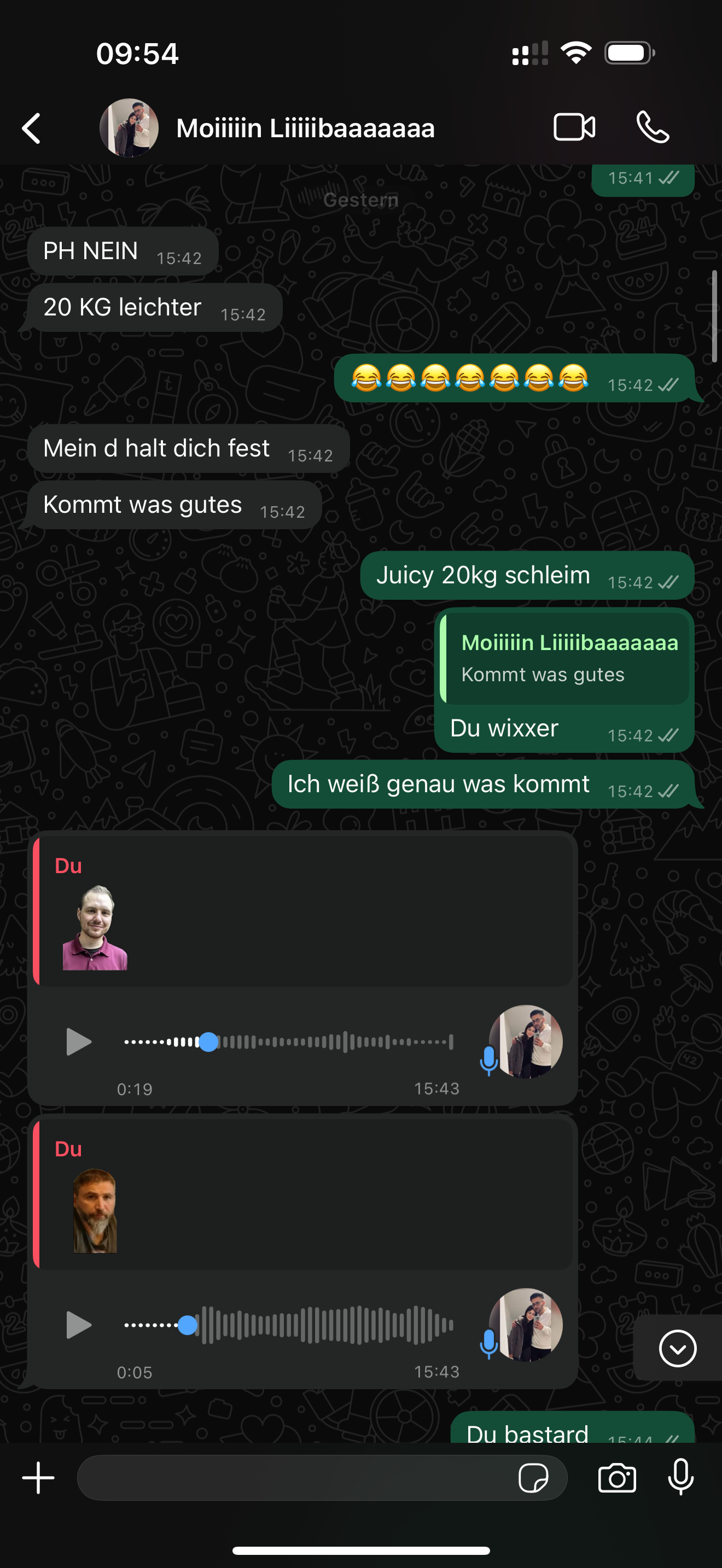The height and width of the screenshot is (1568, 722).
Task: Open contact info for Moiiiiin Liiiiibaaaaaaa
Action: coord(304,128)
